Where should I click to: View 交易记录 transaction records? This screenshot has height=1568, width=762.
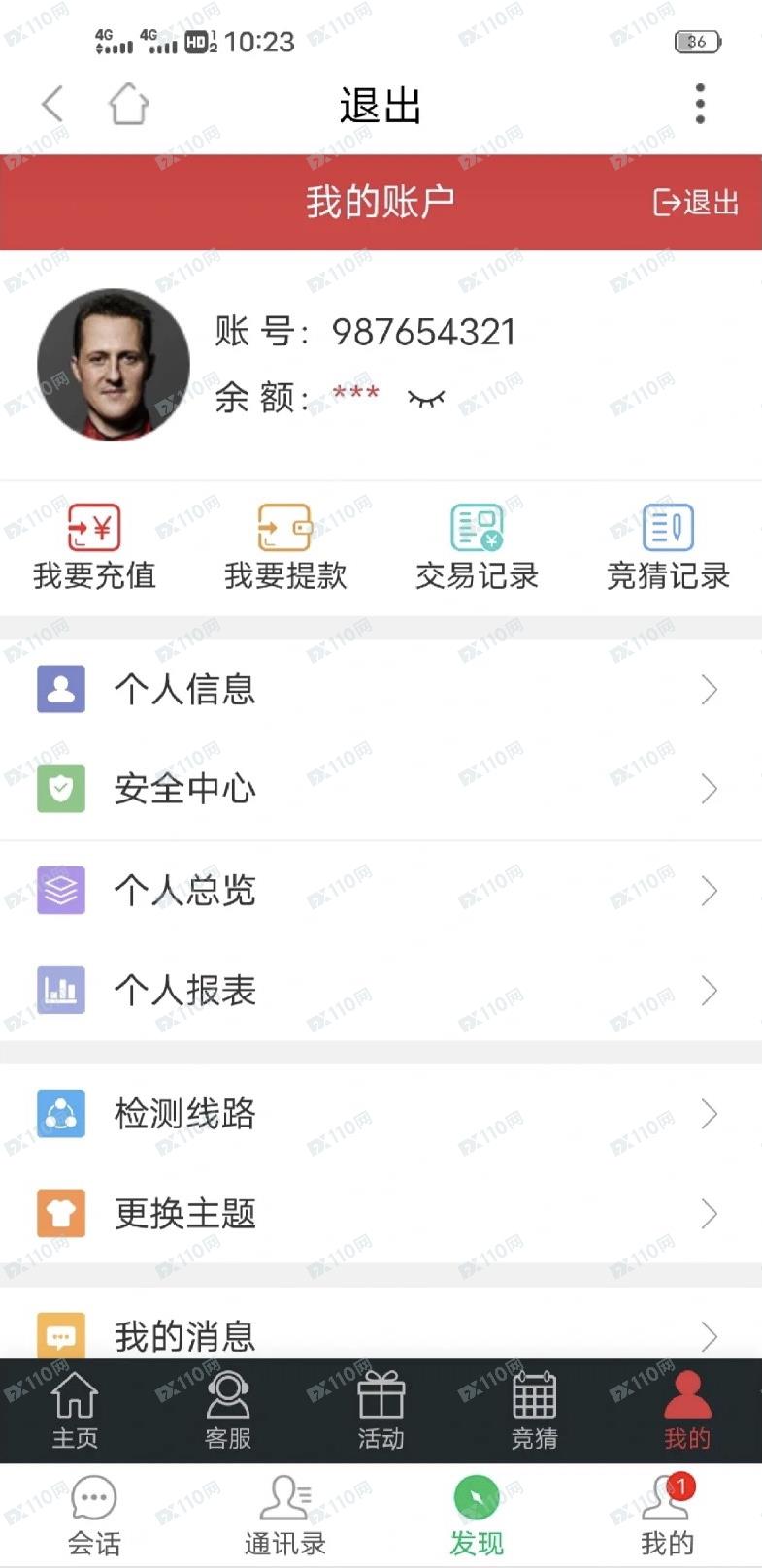tap(477, 548)
